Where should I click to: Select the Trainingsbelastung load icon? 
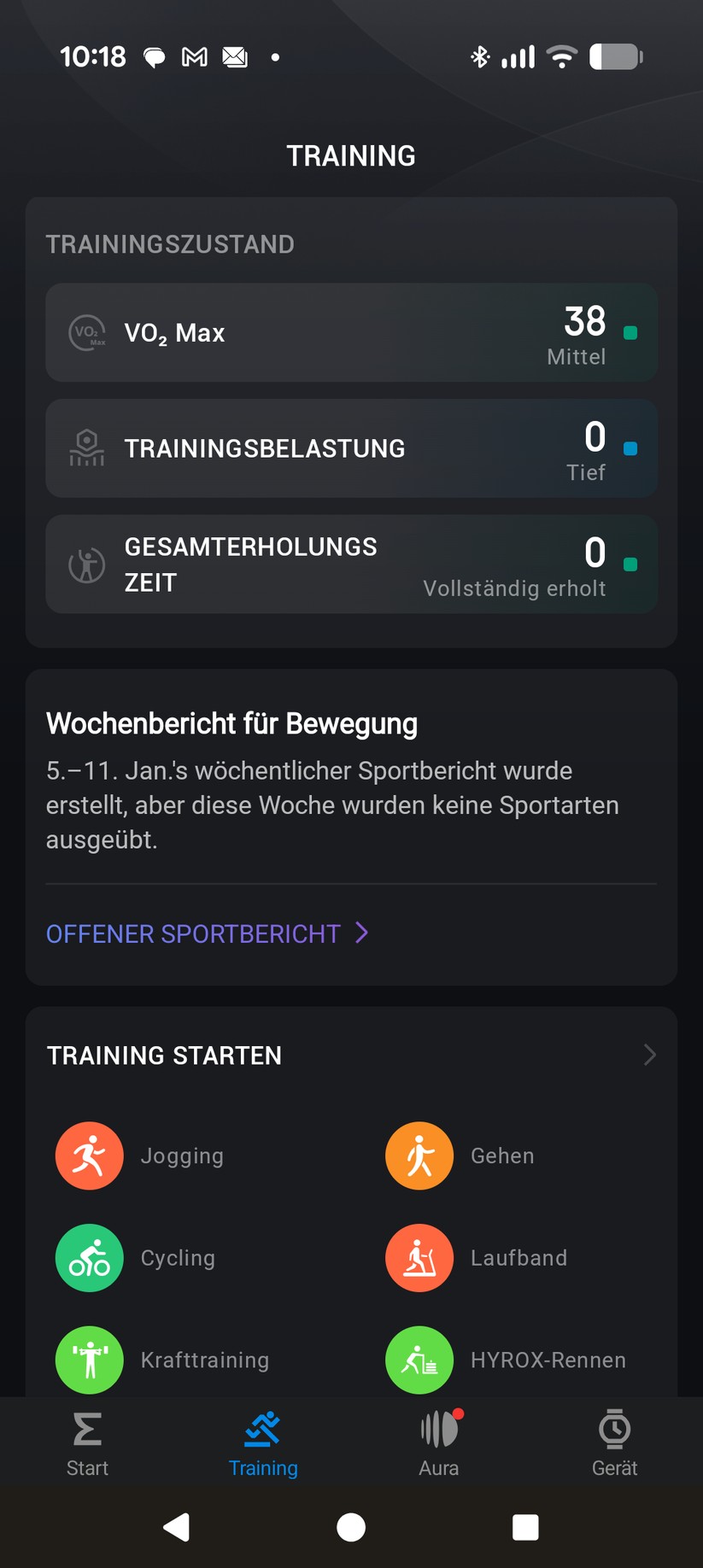point(86,448)
